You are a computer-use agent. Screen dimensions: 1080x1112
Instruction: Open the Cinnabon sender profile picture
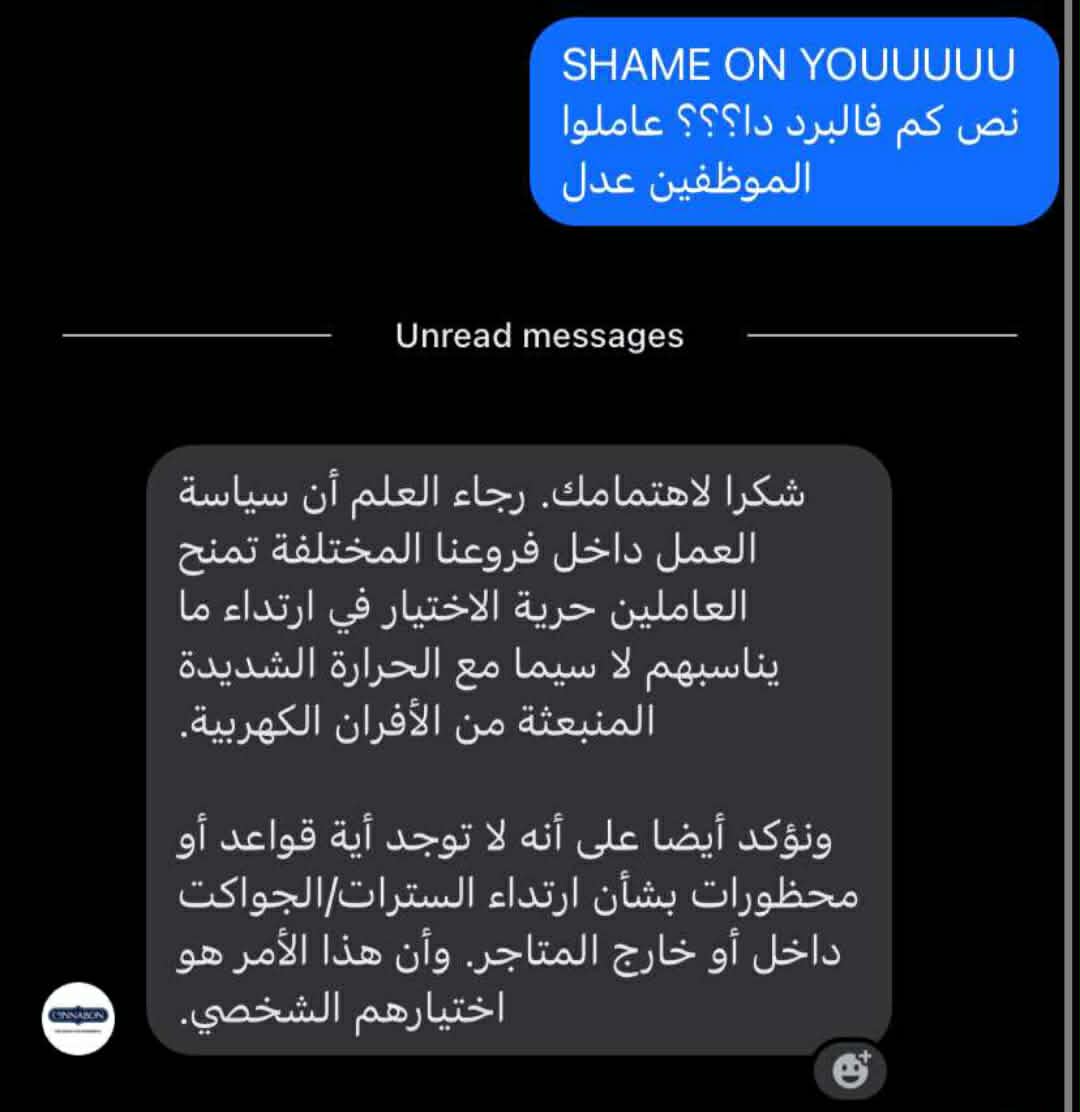pos(80,1019)
